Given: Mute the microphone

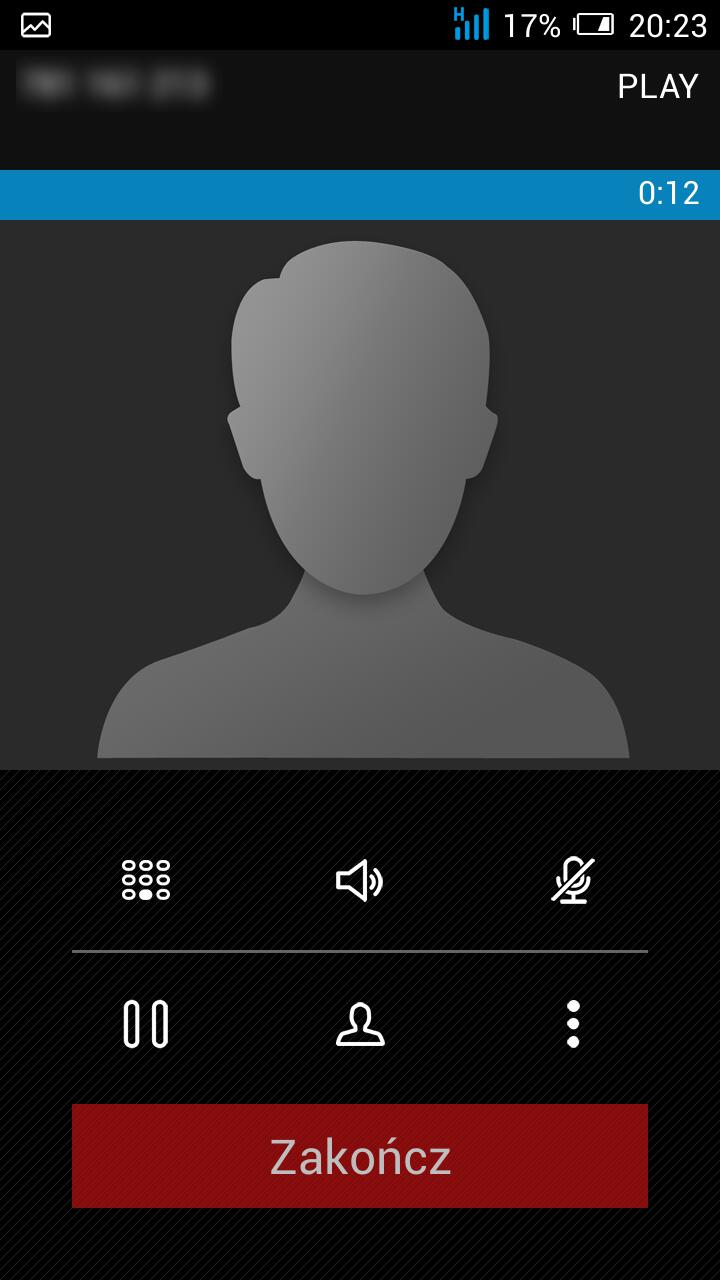Looking at the screenshot, I should pos(573,880).
